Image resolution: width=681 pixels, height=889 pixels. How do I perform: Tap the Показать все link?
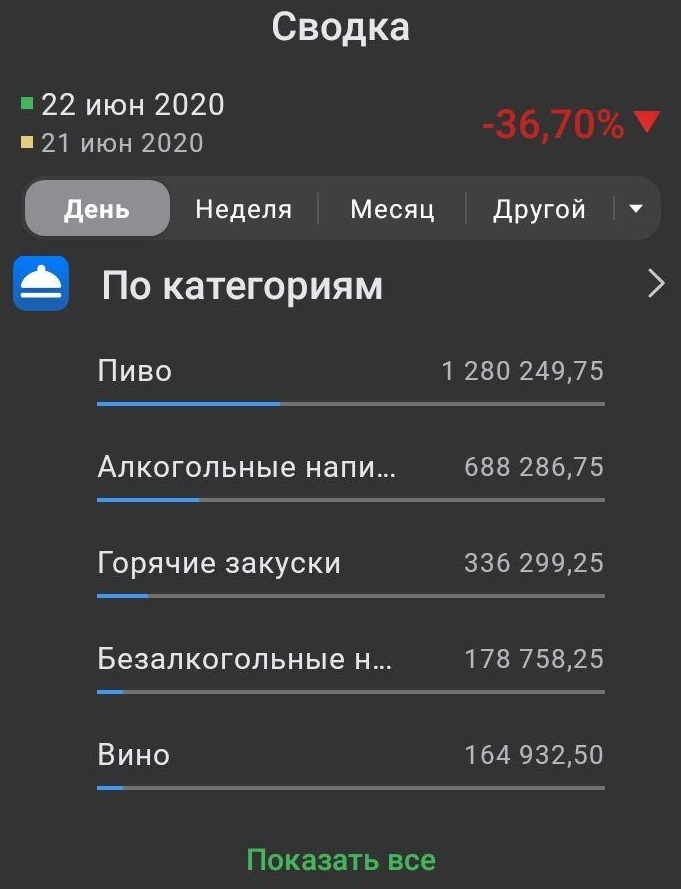[341, 860]
